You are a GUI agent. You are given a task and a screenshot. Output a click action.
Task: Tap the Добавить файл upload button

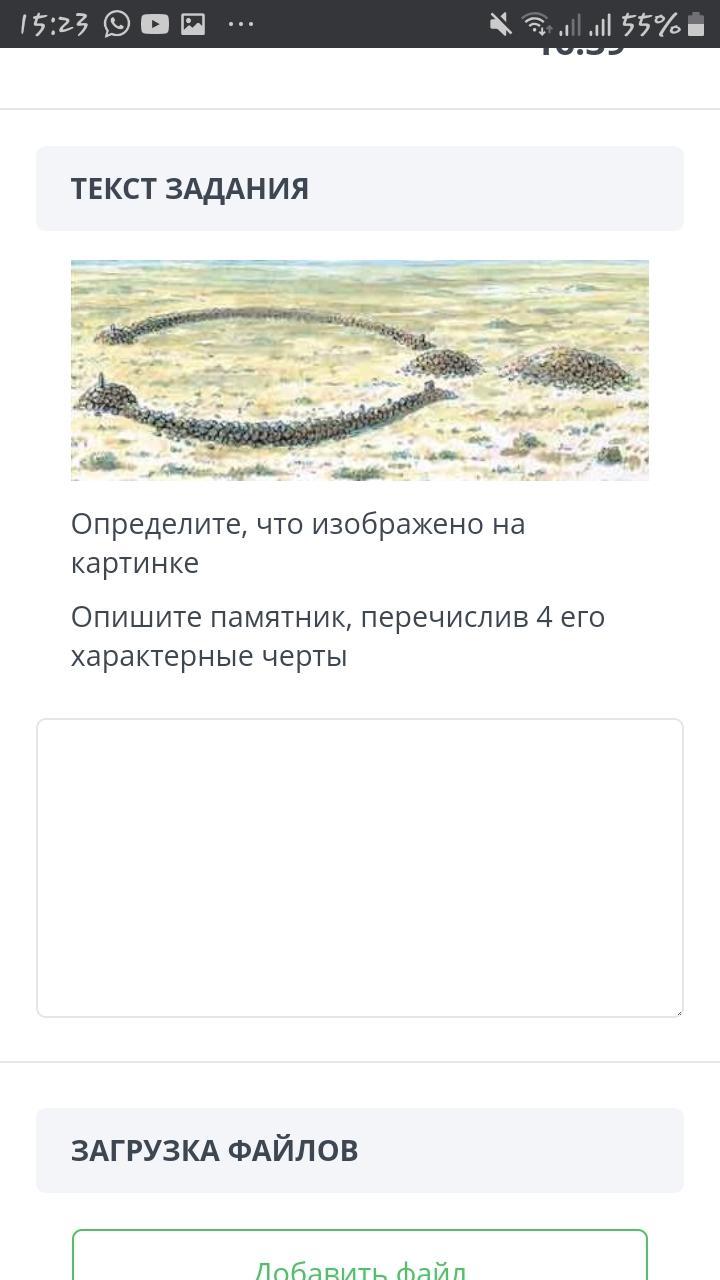pos(360,1260)
